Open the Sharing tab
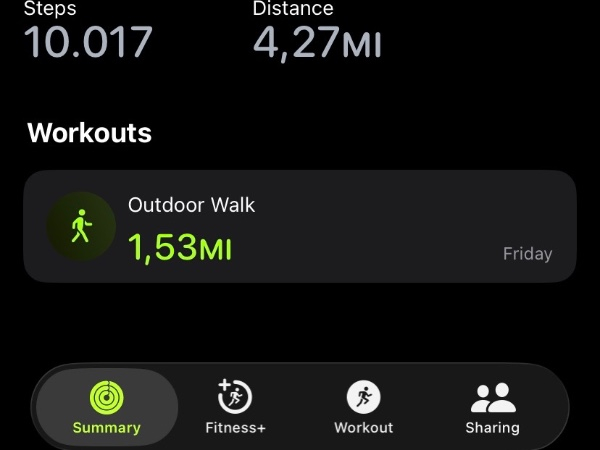Viewport: 600px width, 450px height. coord(492,408)
